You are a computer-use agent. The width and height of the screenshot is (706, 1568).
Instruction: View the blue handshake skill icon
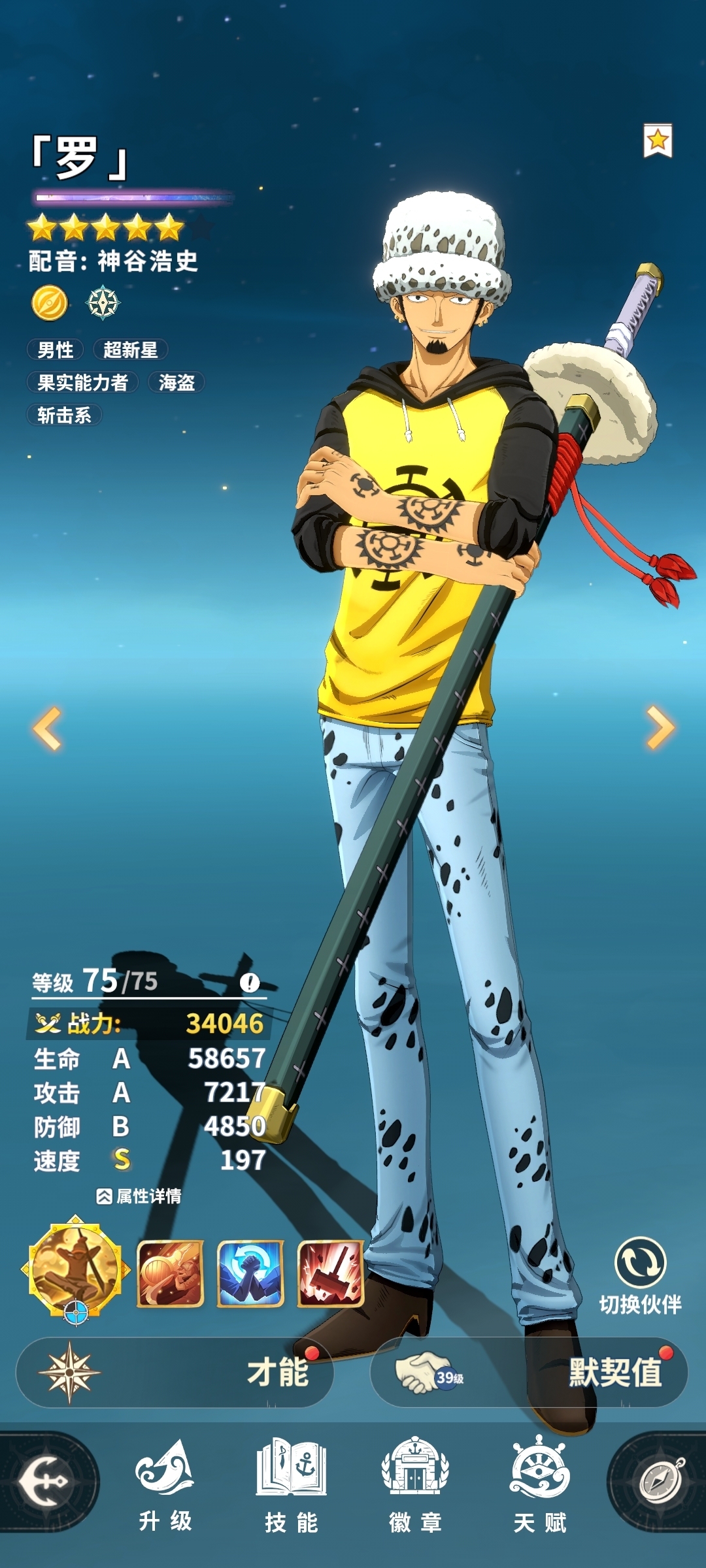tap(250, 1273)
